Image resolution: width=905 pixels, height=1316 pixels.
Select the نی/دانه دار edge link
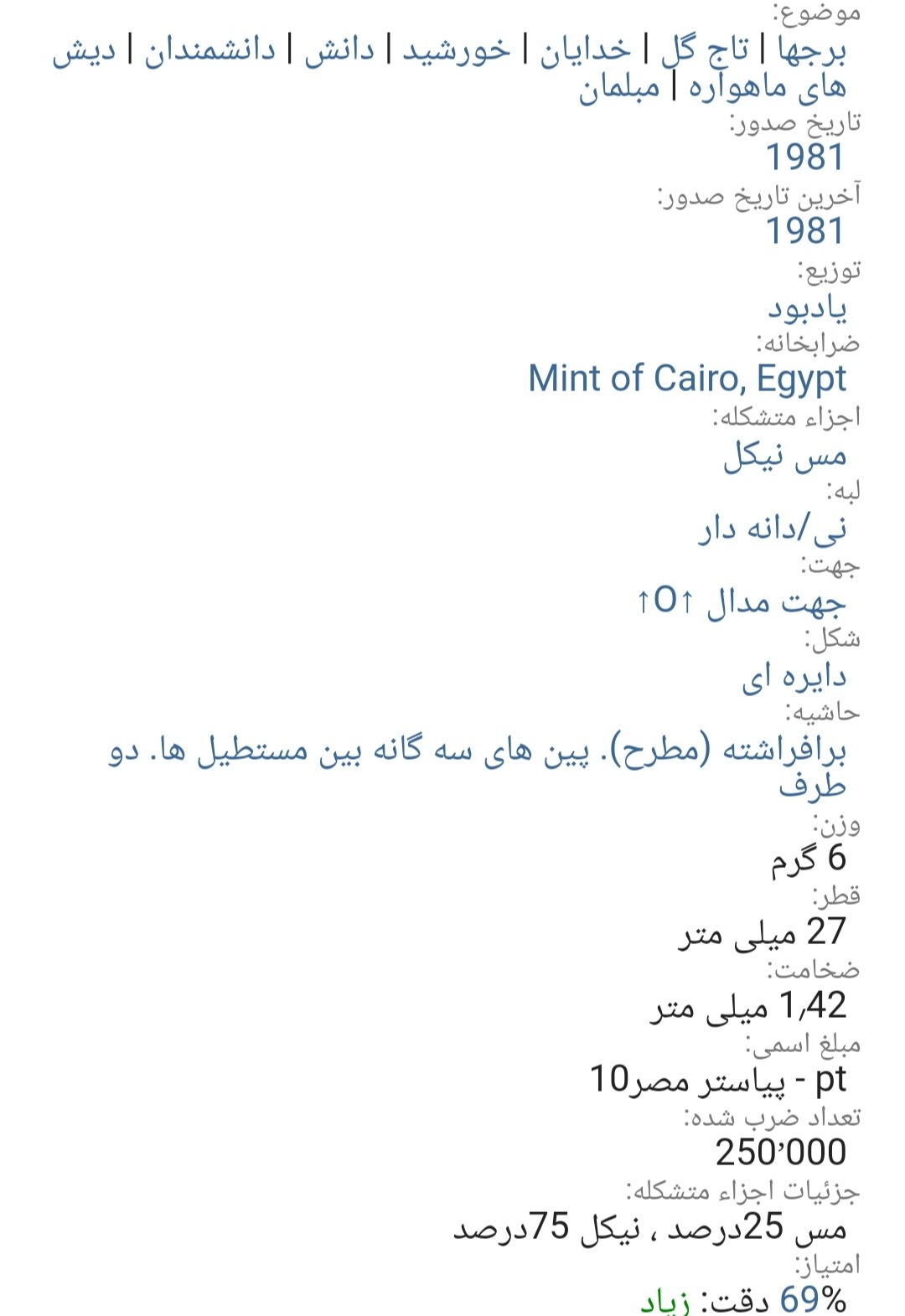(772, 528)
